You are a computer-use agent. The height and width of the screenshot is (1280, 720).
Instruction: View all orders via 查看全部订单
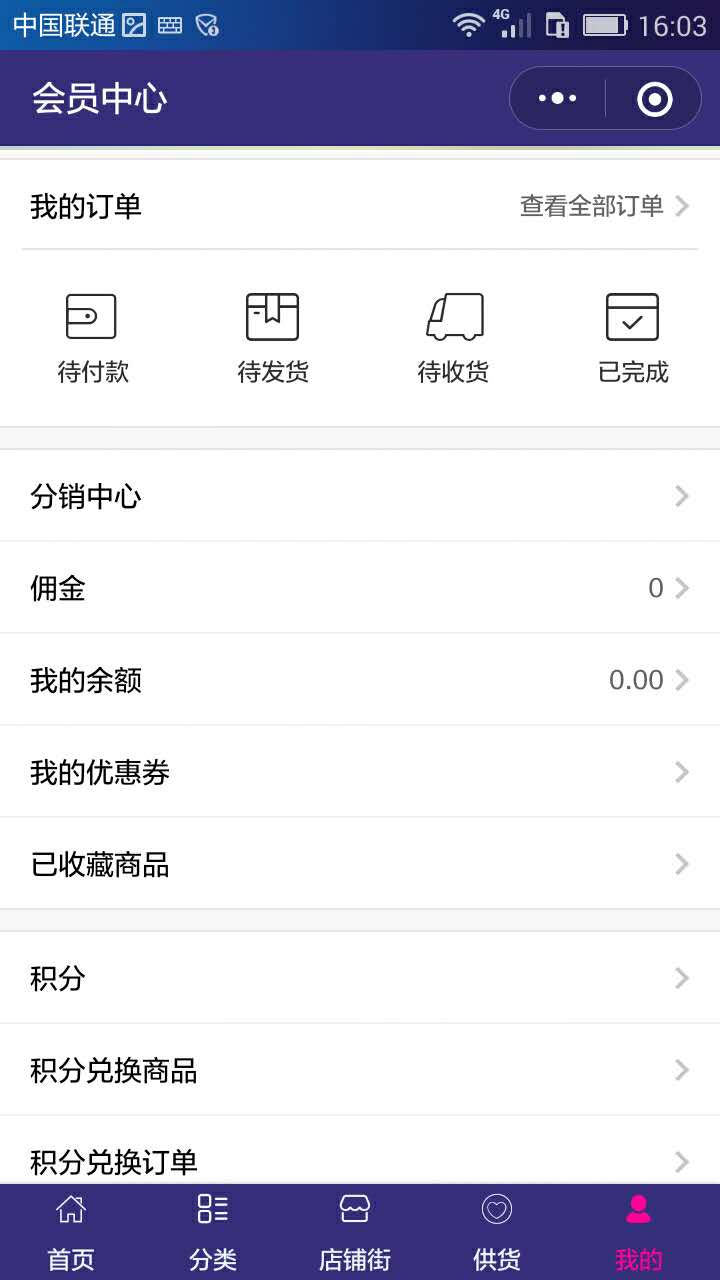click(x=605, y=206)
